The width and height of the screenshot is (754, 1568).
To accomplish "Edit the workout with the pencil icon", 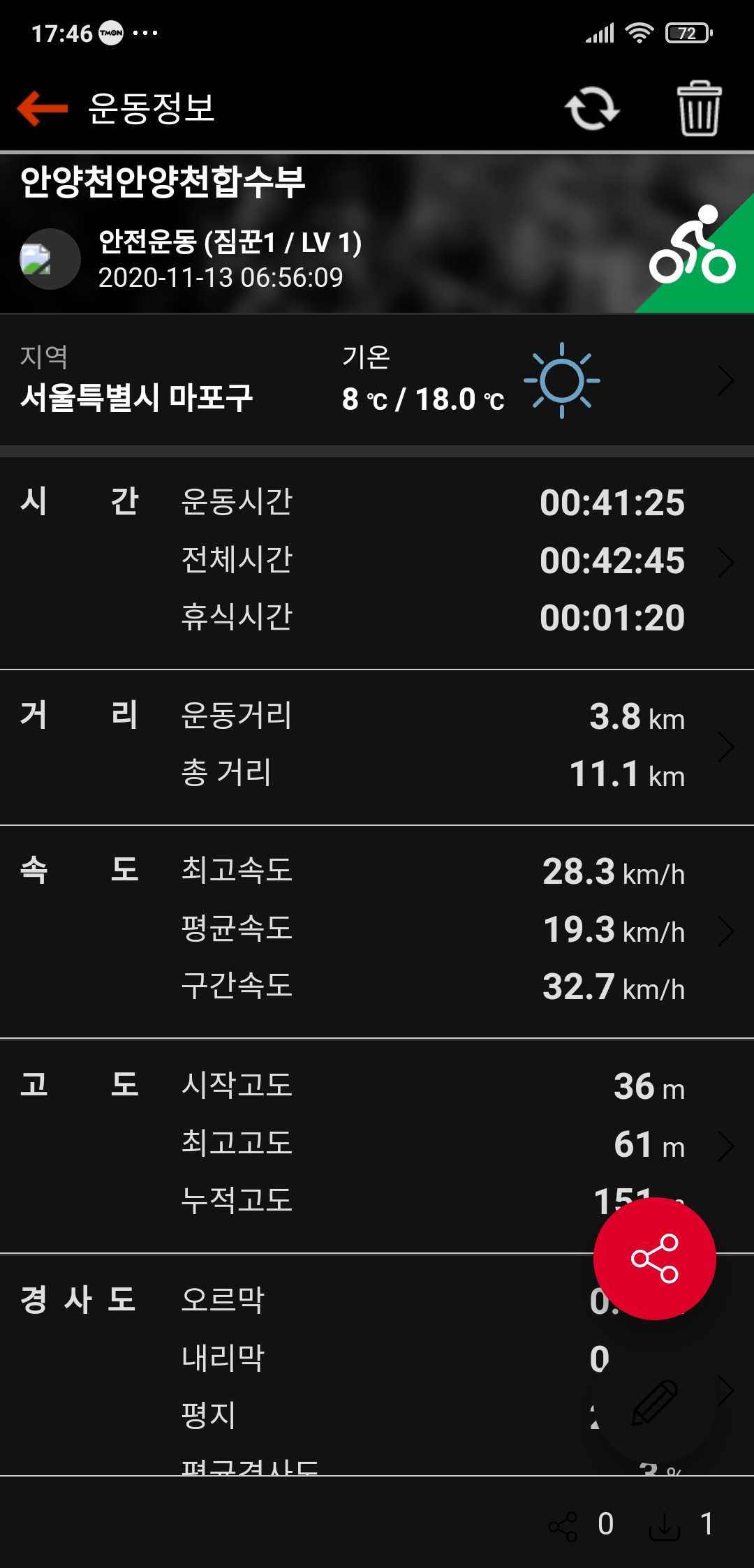I will pyautogui.click(x=655, y=1402).
